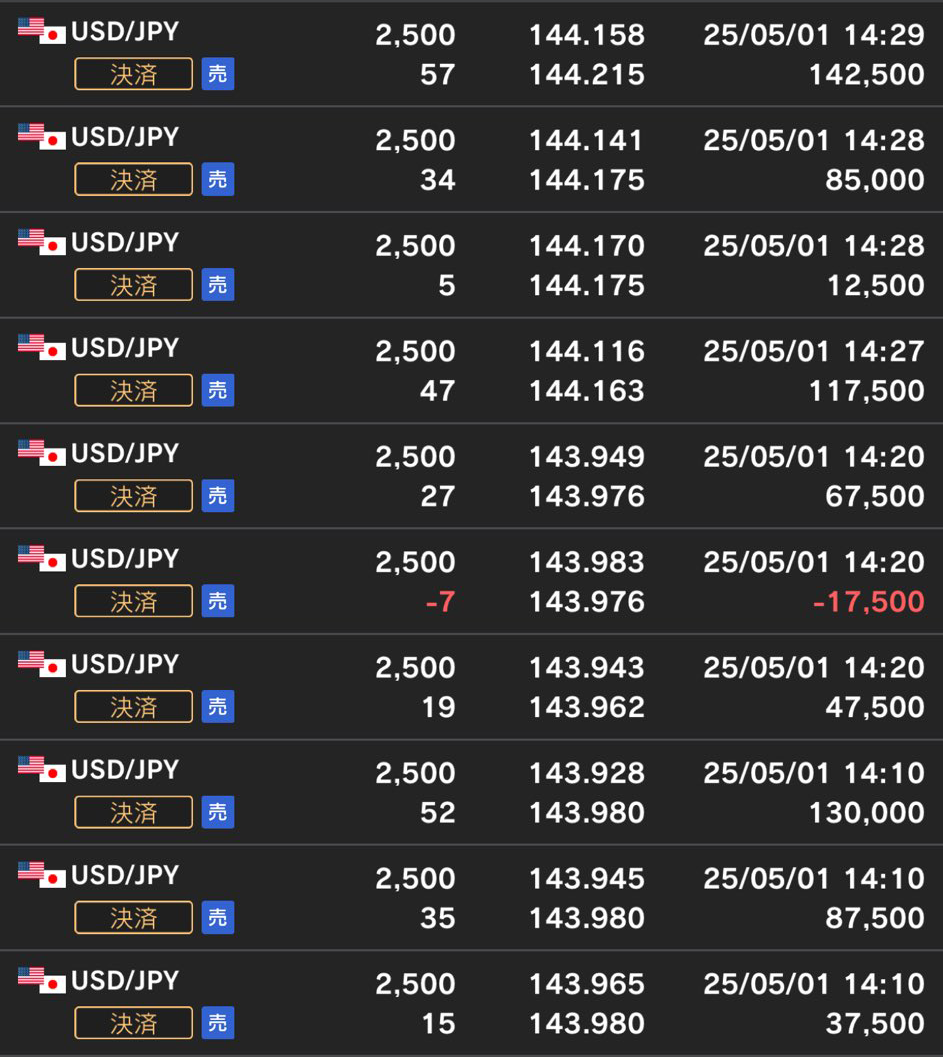Close the position entered at 143.928
The height and width of the screenshot is (1057, 943).
coord(133,813)
